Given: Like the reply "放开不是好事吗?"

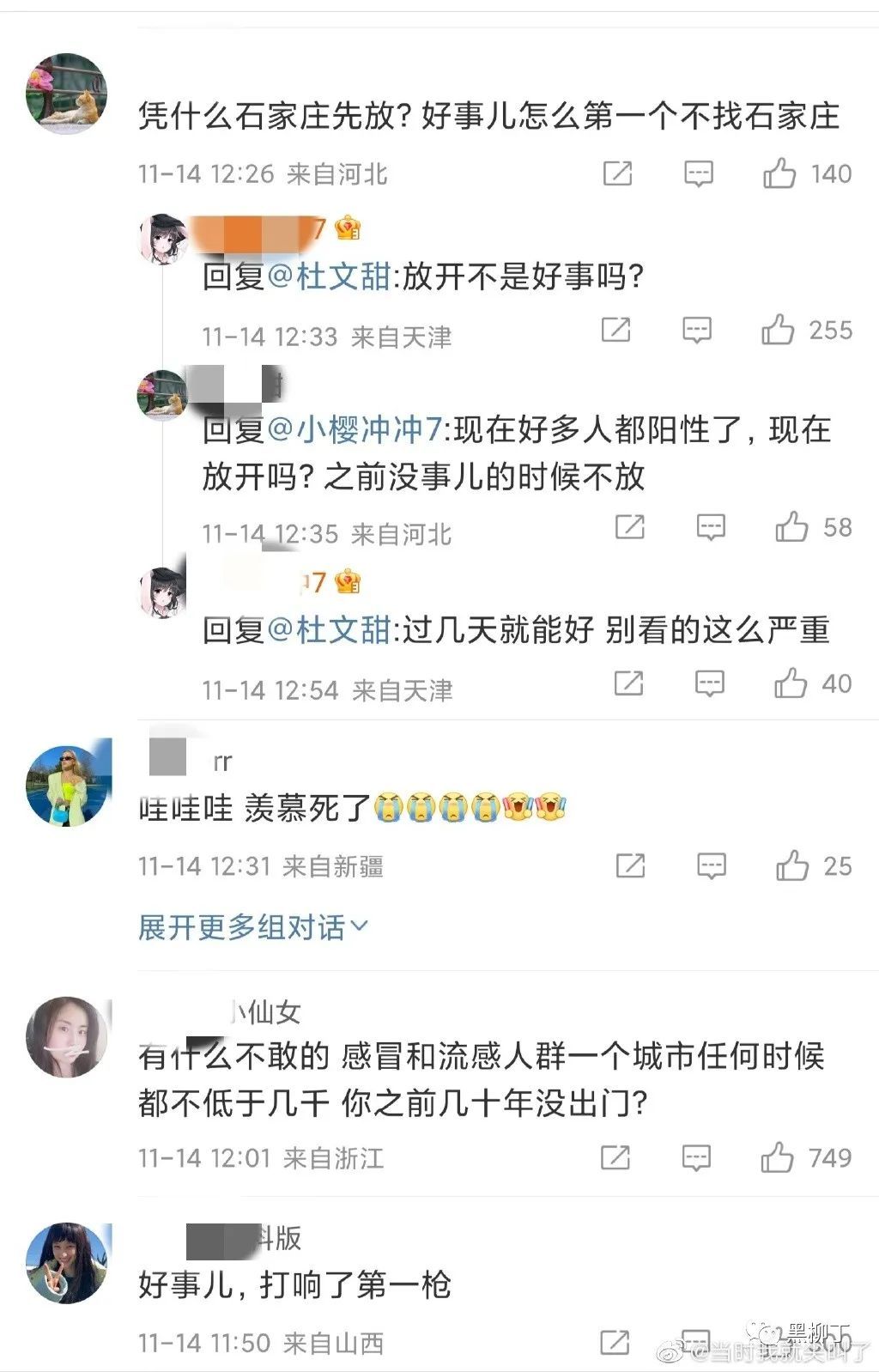Looking at the screenshot, I should [x=778, y=331].
